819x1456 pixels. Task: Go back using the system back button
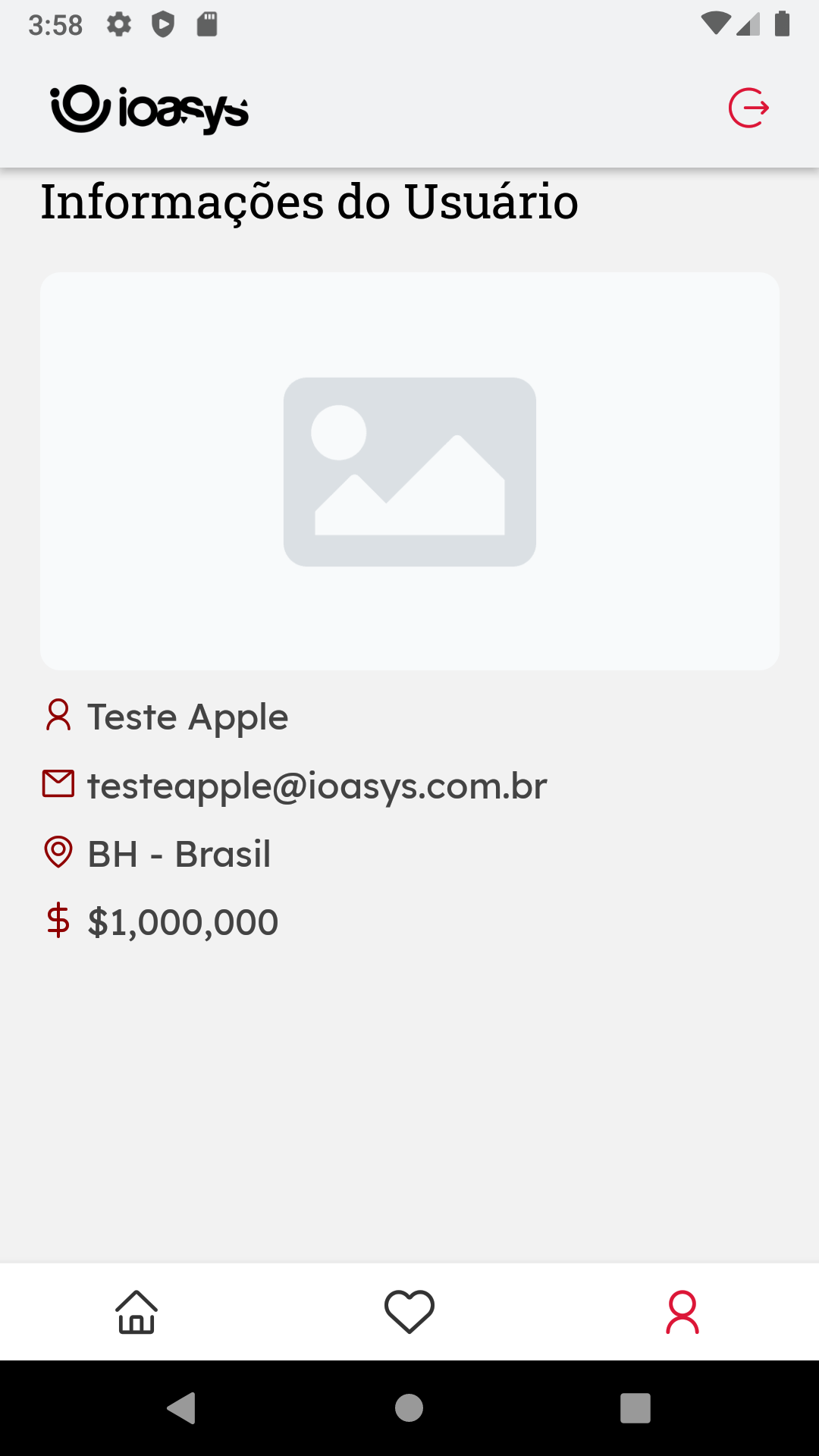(x=182, y=1408)
